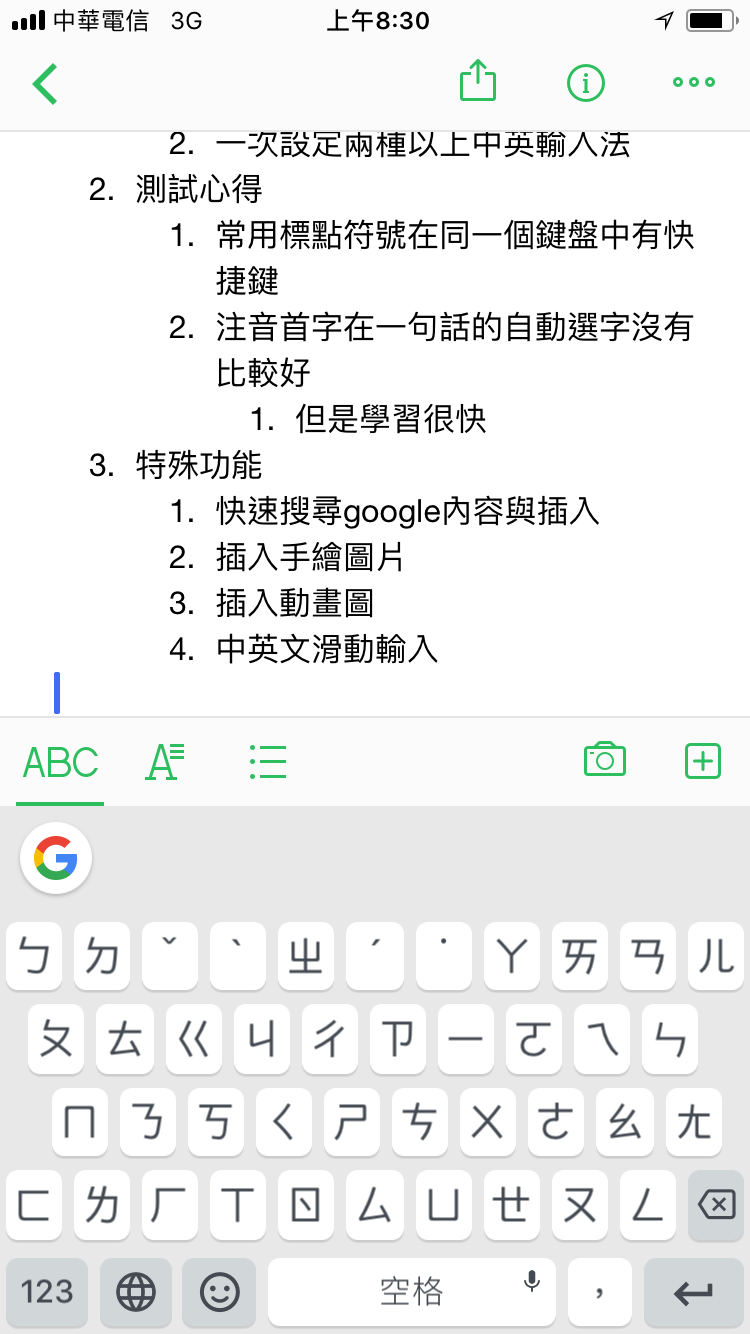
Task: Delete a character with the backspace key
Action: pyautogui.click(x=716, y=1205)
